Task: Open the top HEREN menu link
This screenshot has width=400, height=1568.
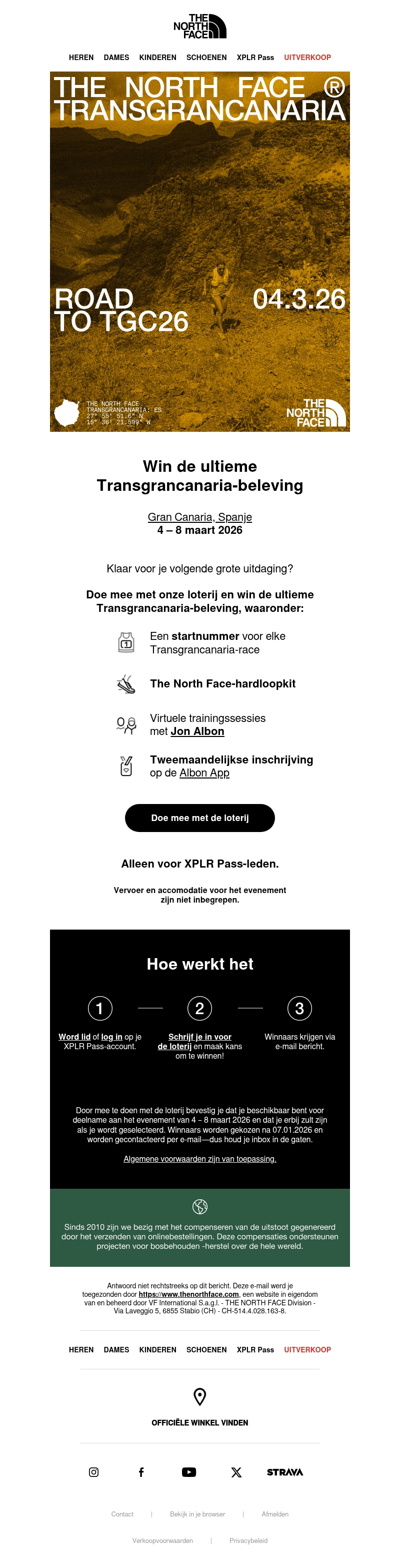Action: click(x=81, y=57)
